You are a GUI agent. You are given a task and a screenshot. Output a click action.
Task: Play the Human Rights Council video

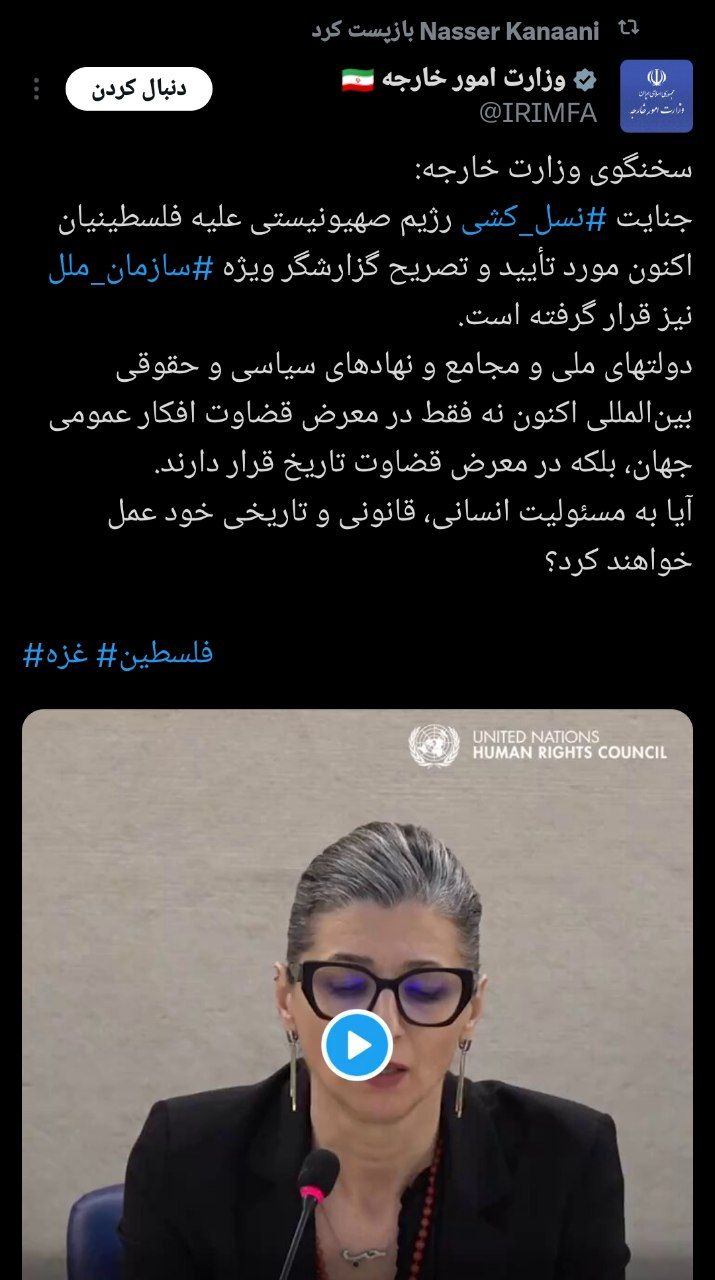357,1045
